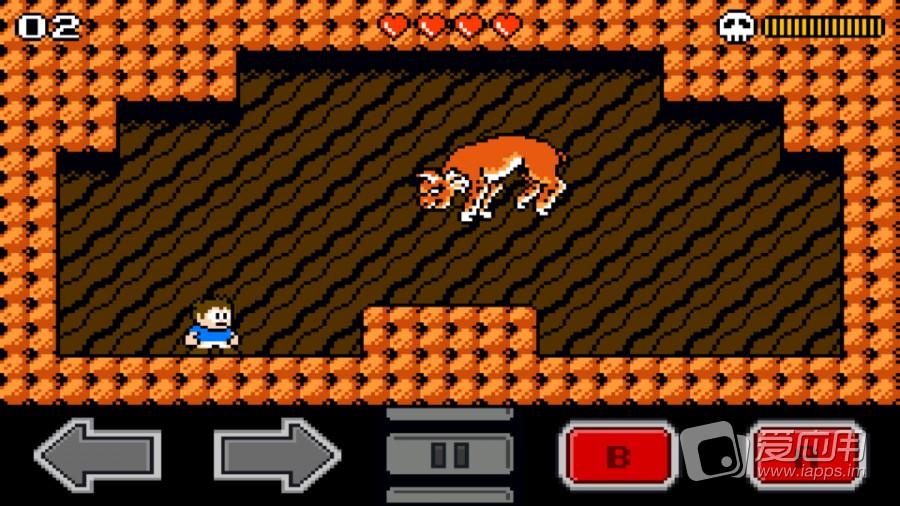This screenshot has height=506, width=900.
Task: Pause the game
Action: pyautogui.click(x=450, y=455)
